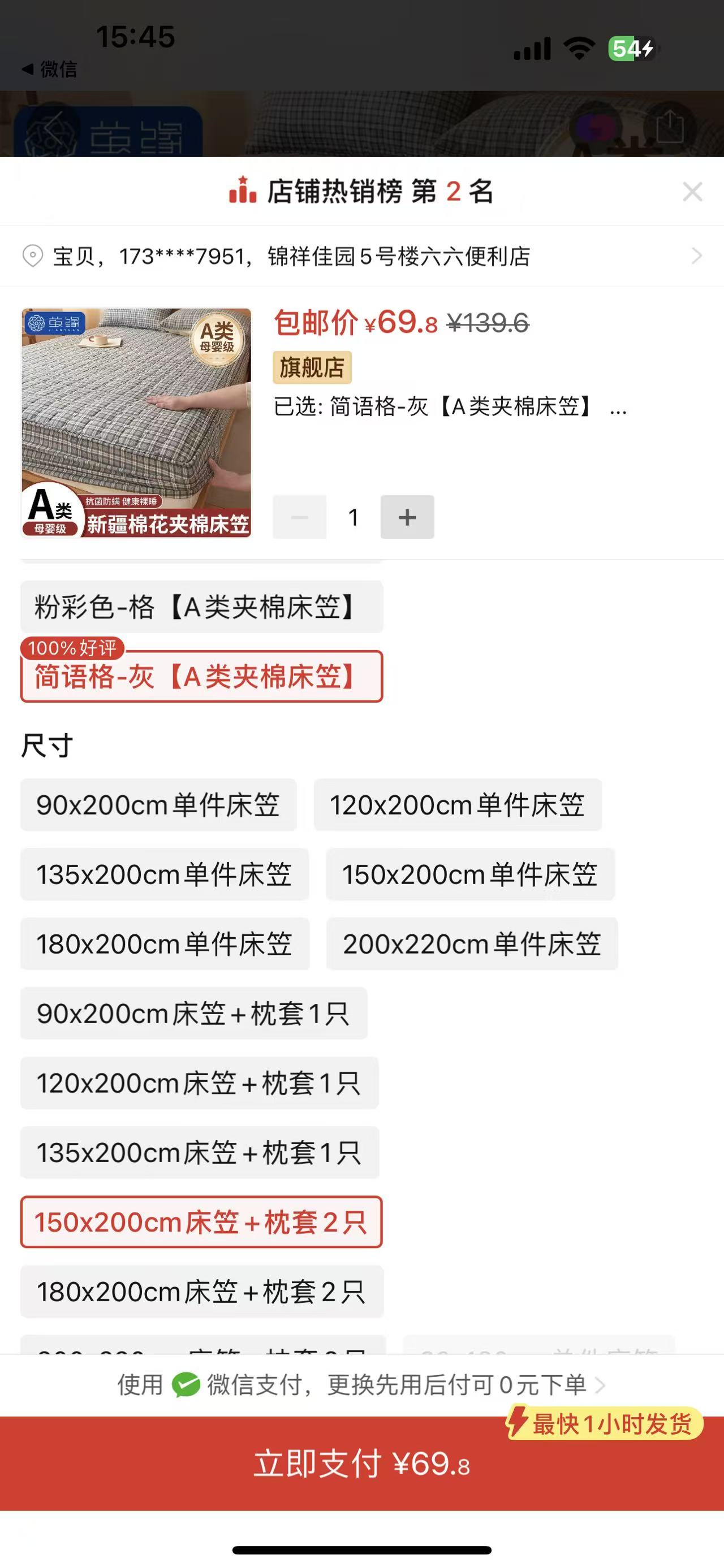Close the product selection sheet
The width and height of the screenshot is (724, 1568).
point(692,192)
